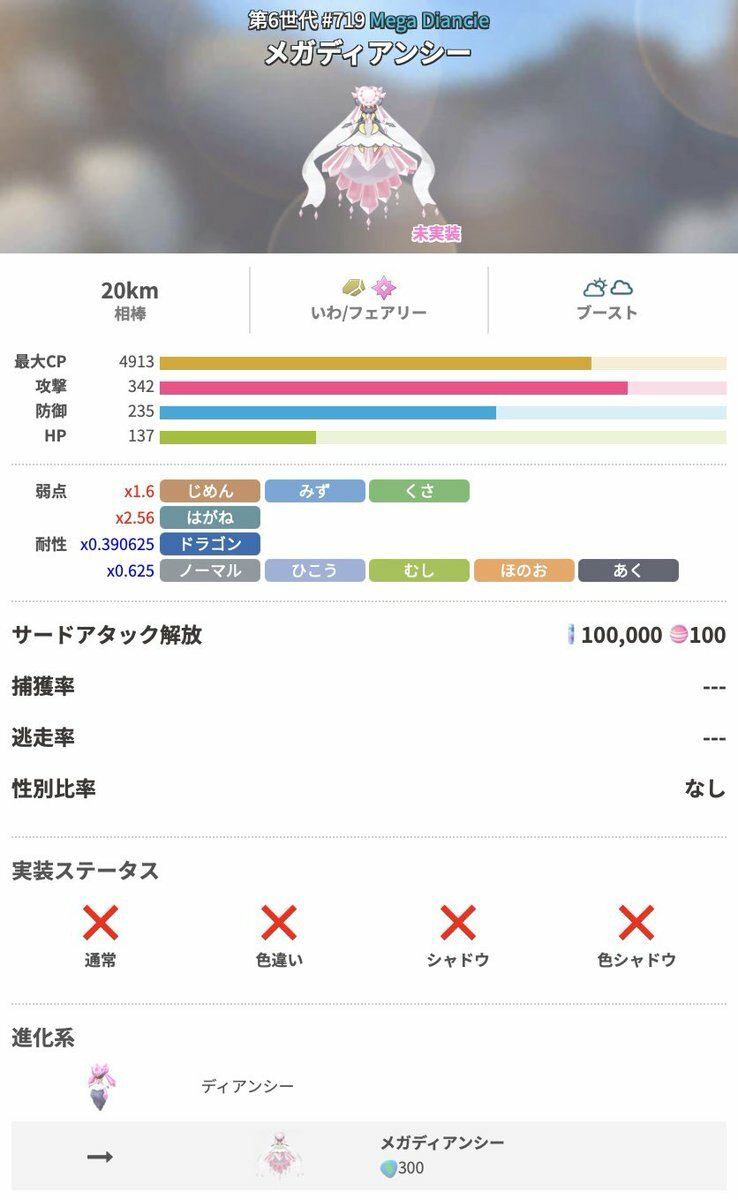Viewport: 738px width, 1200px height.
Task: Open ディアンシー in the evolution list
Action: [x=247, y=1086]
